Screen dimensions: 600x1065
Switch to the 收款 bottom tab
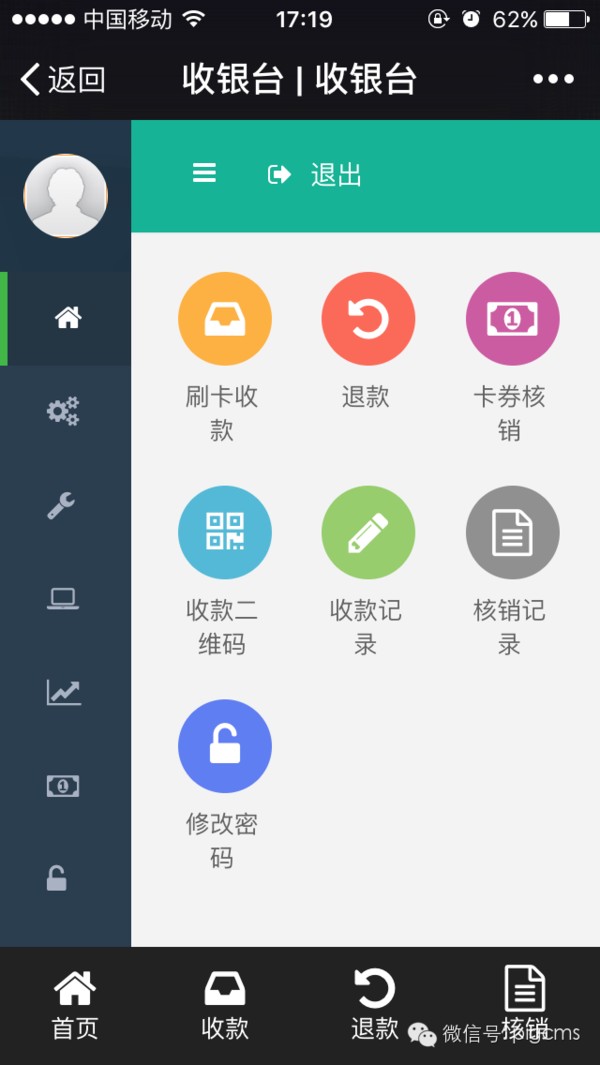coord(225,1003)
